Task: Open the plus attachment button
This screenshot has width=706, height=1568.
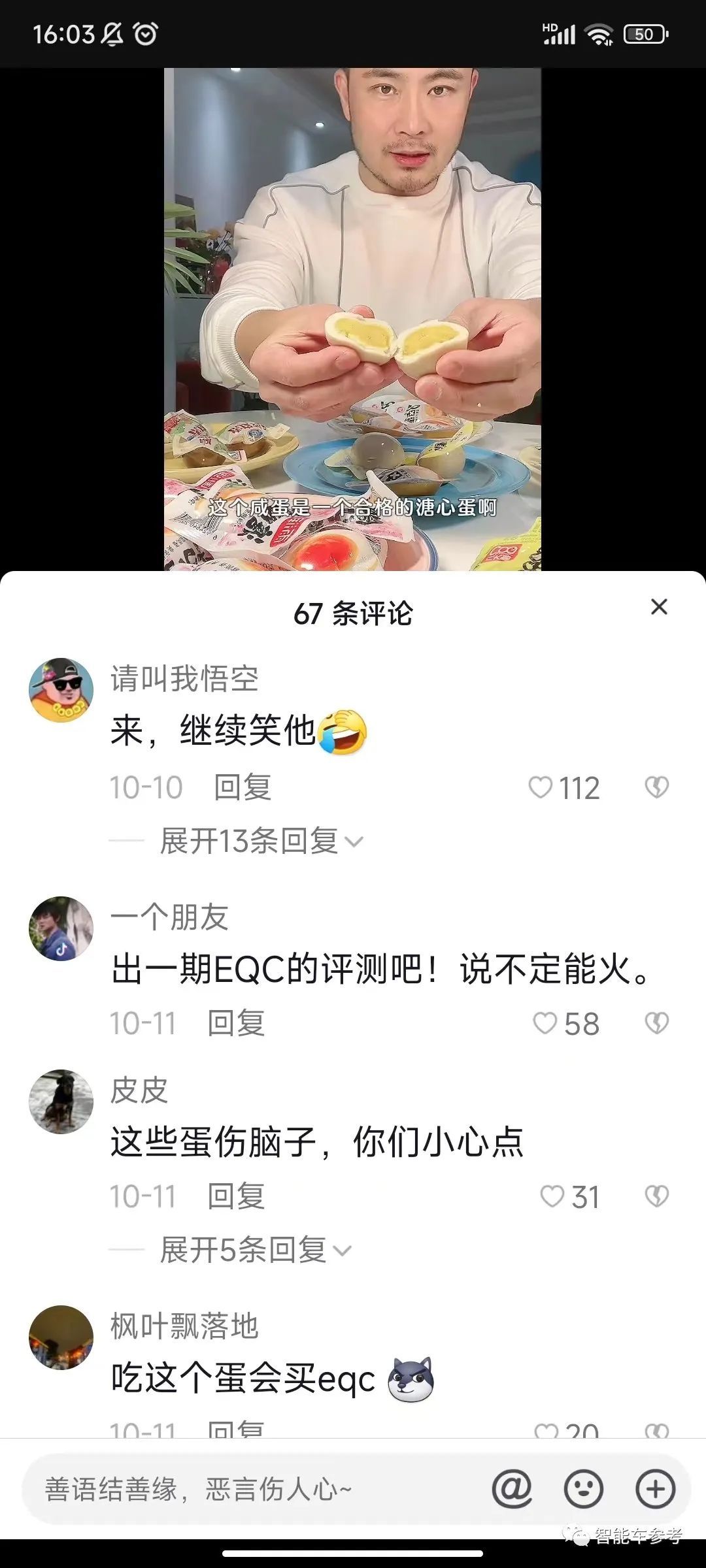Action: pyautogui.click(x=655, y=1489)
